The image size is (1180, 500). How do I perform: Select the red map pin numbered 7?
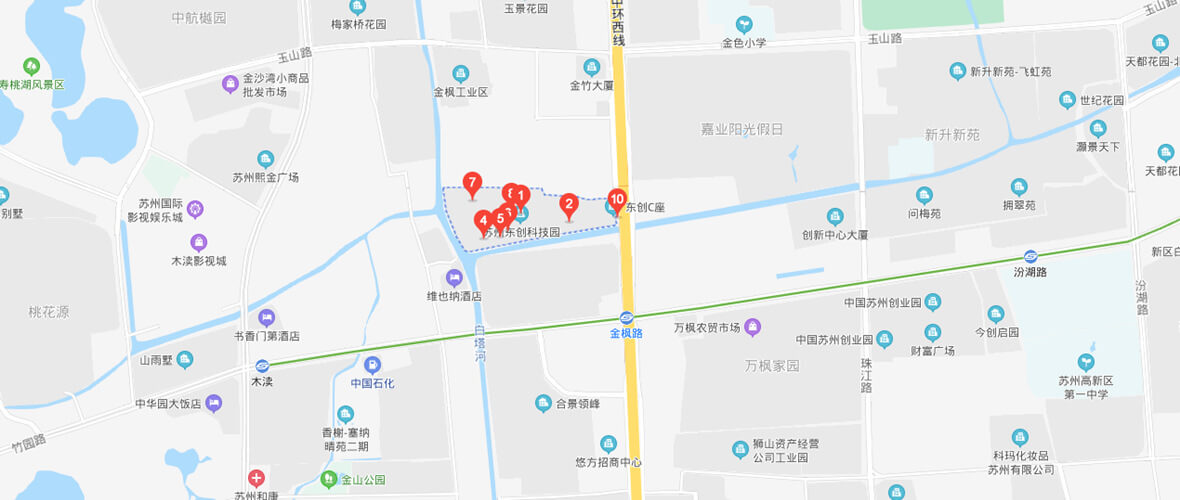click(472, 182)
